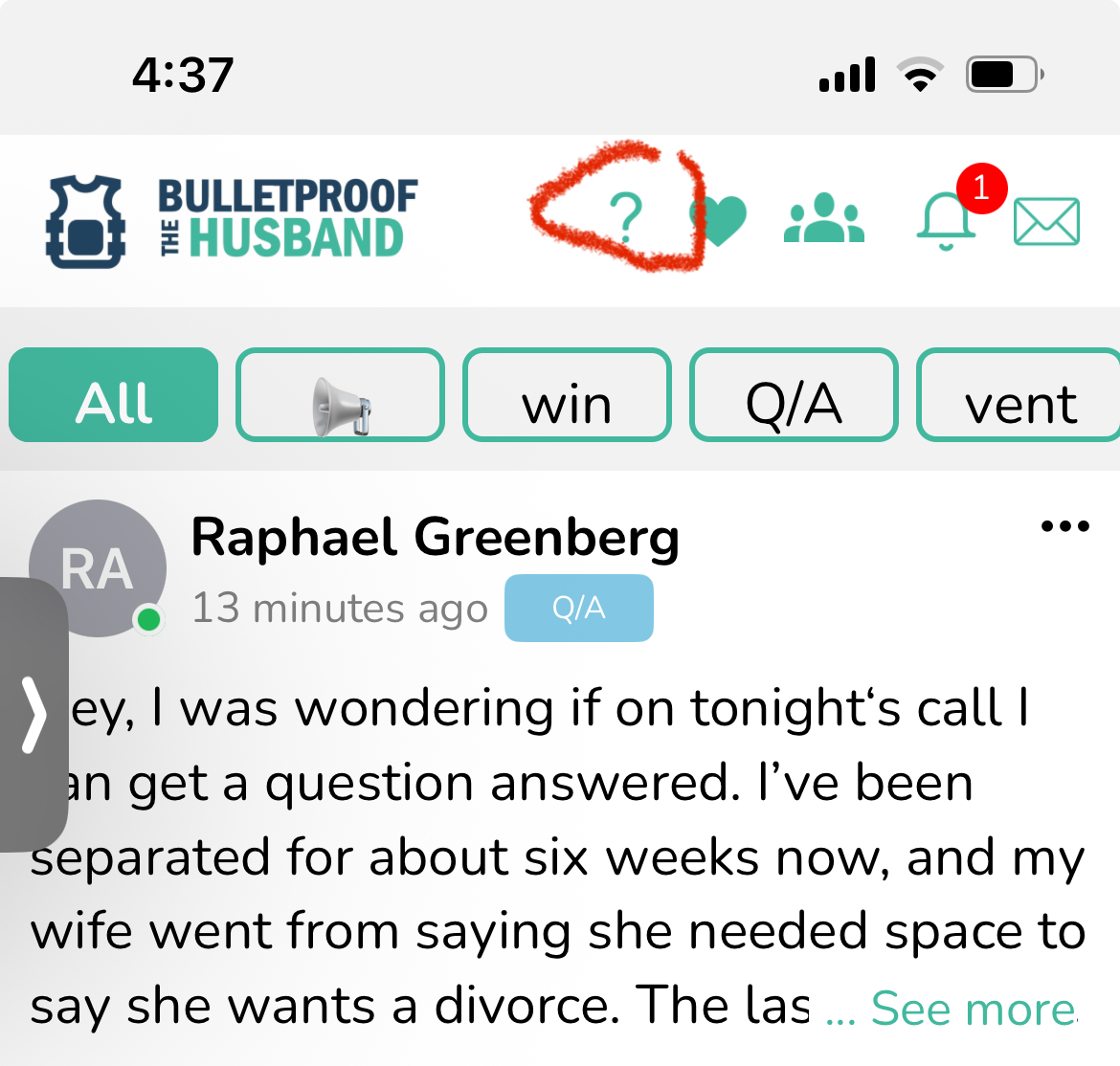Filter posts by the megaphone announcements chip
This screenshot has width=1120, height=1066.
[x=341, y=395]
